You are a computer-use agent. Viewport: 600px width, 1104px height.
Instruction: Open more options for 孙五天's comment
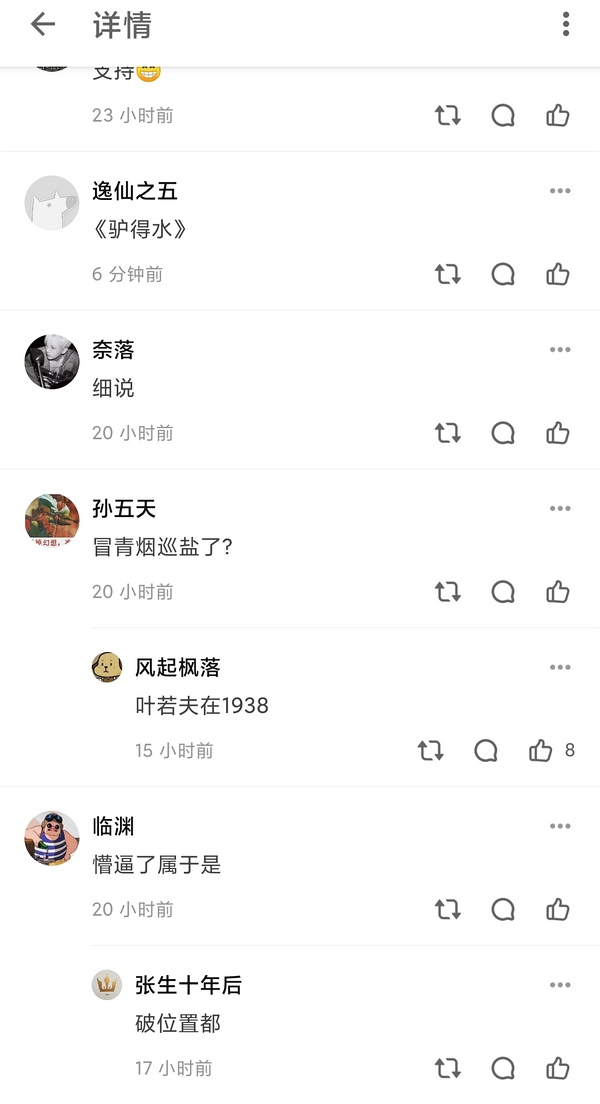pos(560,509)
